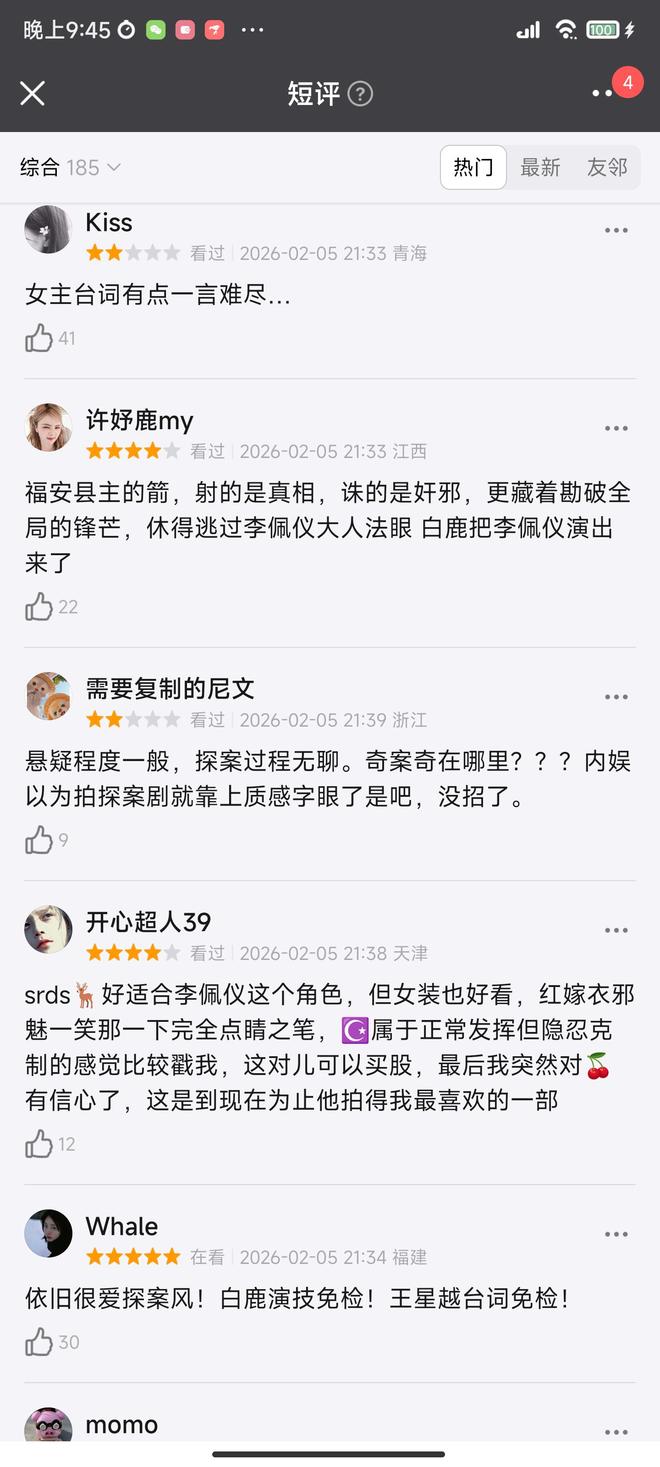The image size is (660, 1467).
Task: Open more options on 开心超人39's review
Action: [616, 931]
